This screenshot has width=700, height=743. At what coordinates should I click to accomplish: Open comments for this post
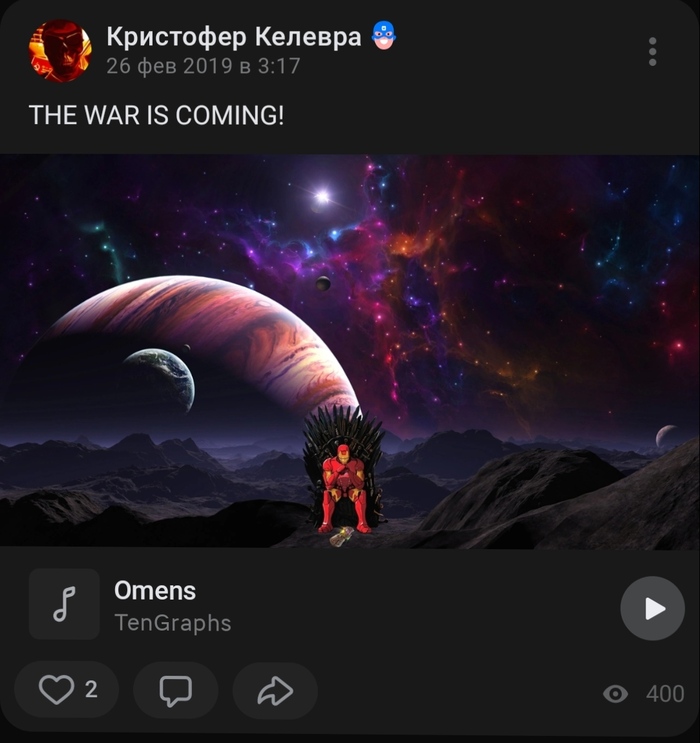tap(176, 690)
